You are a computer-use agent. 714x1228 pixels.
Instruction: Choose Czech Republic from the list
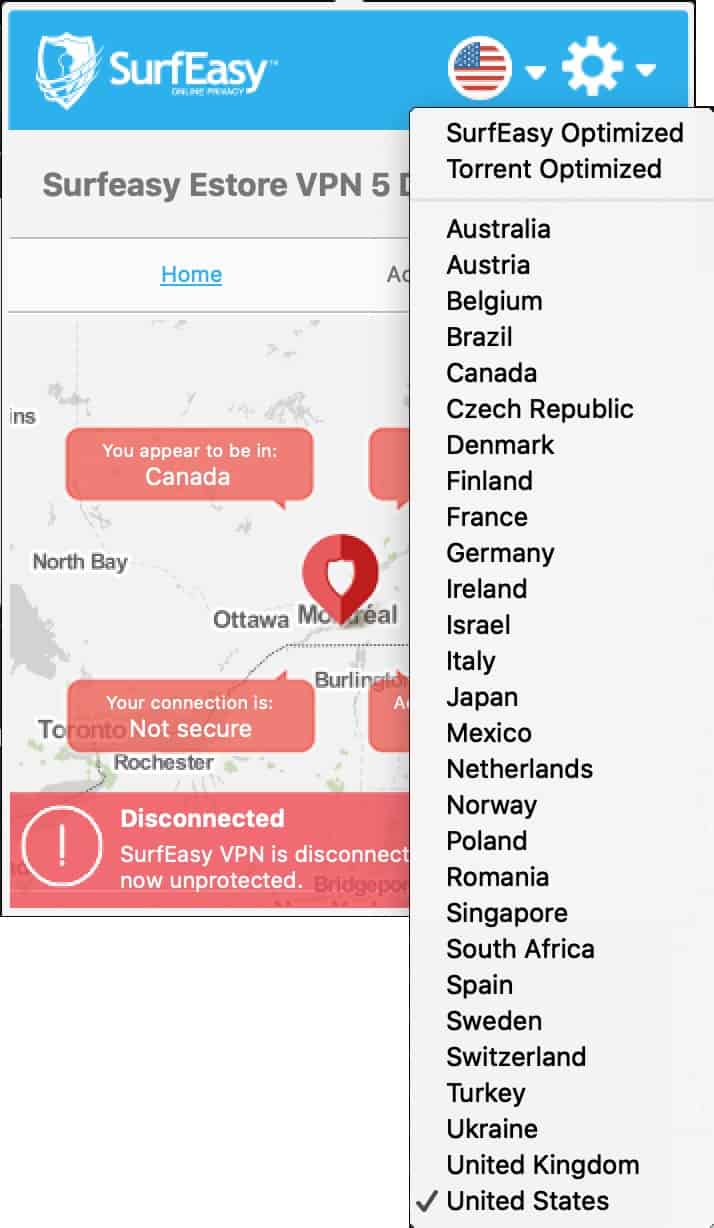[540, 409]
